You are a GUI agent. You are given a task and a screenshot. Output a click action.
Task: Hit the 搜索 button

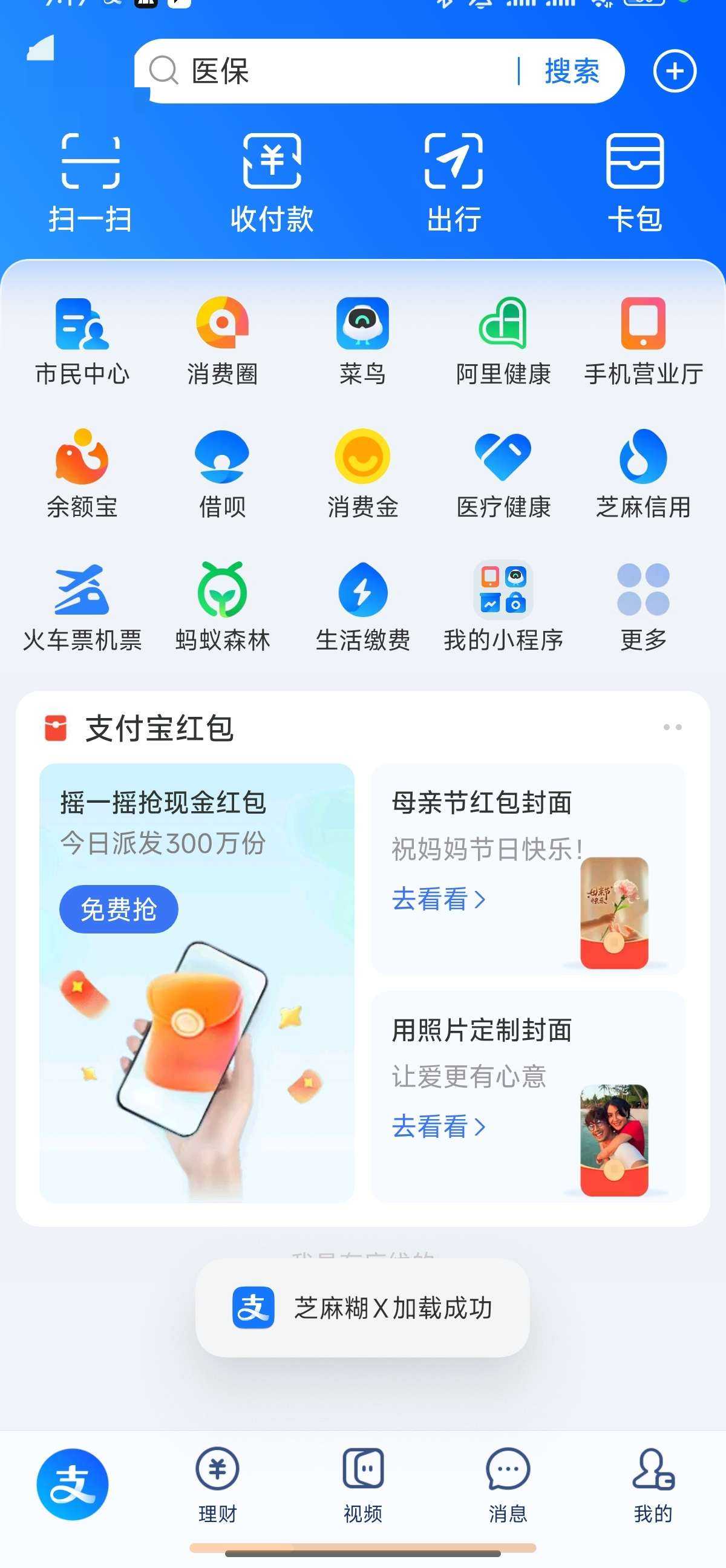pyautogui.click(x=572, y=71)
